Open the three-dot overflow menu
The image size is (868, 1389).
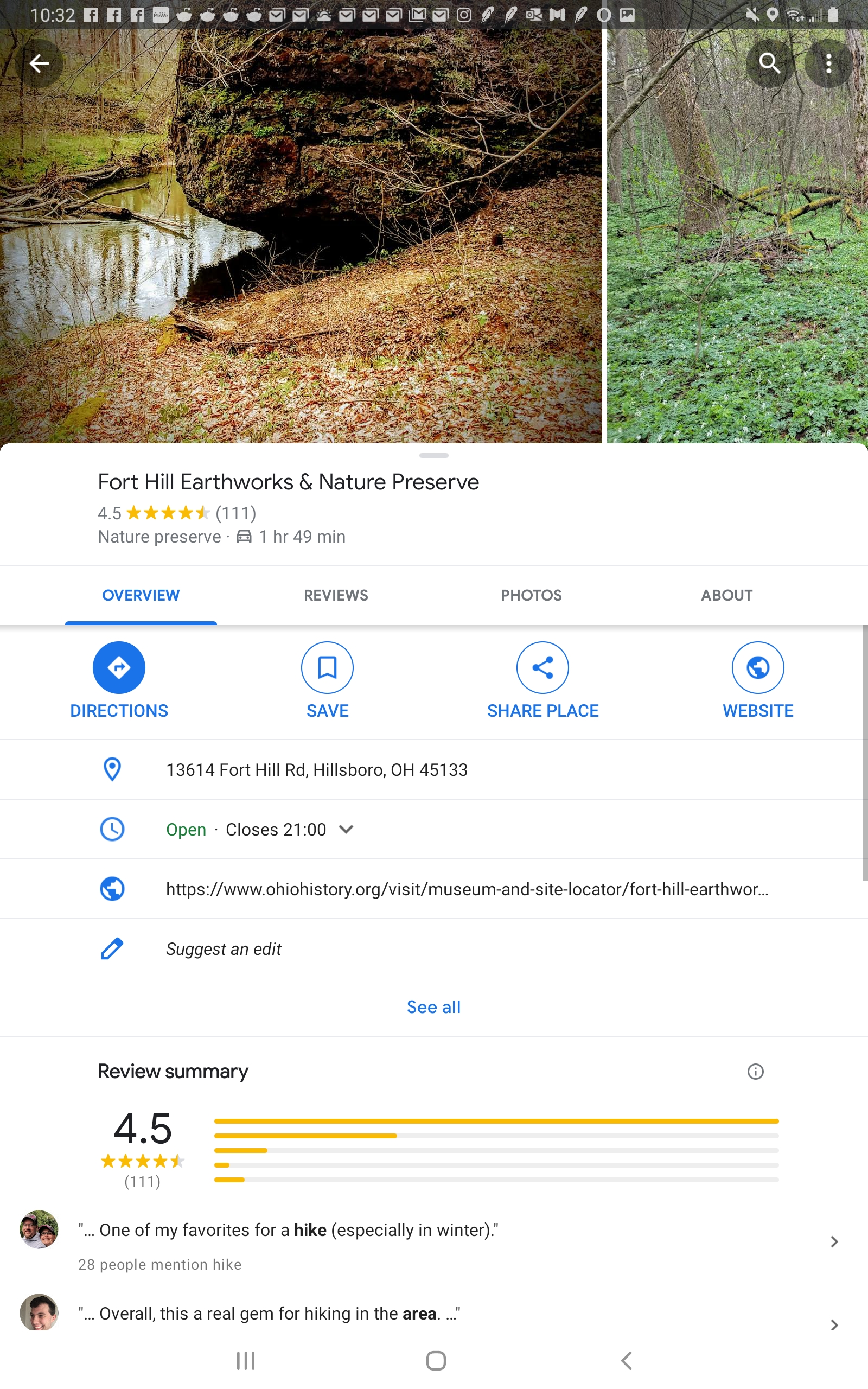click(x=828, y=63)
